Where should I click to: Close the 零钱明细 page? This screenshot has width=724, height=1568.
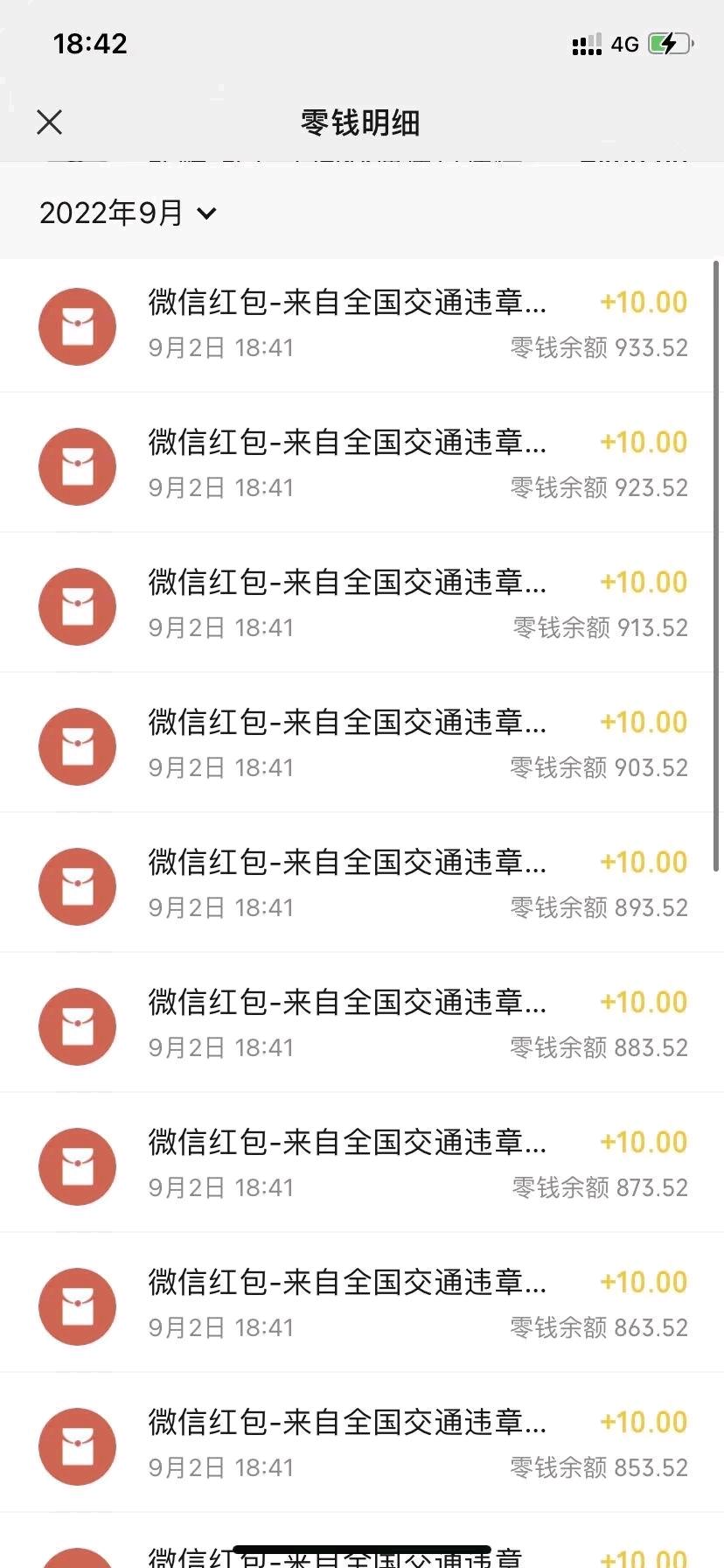coord(50,122)
